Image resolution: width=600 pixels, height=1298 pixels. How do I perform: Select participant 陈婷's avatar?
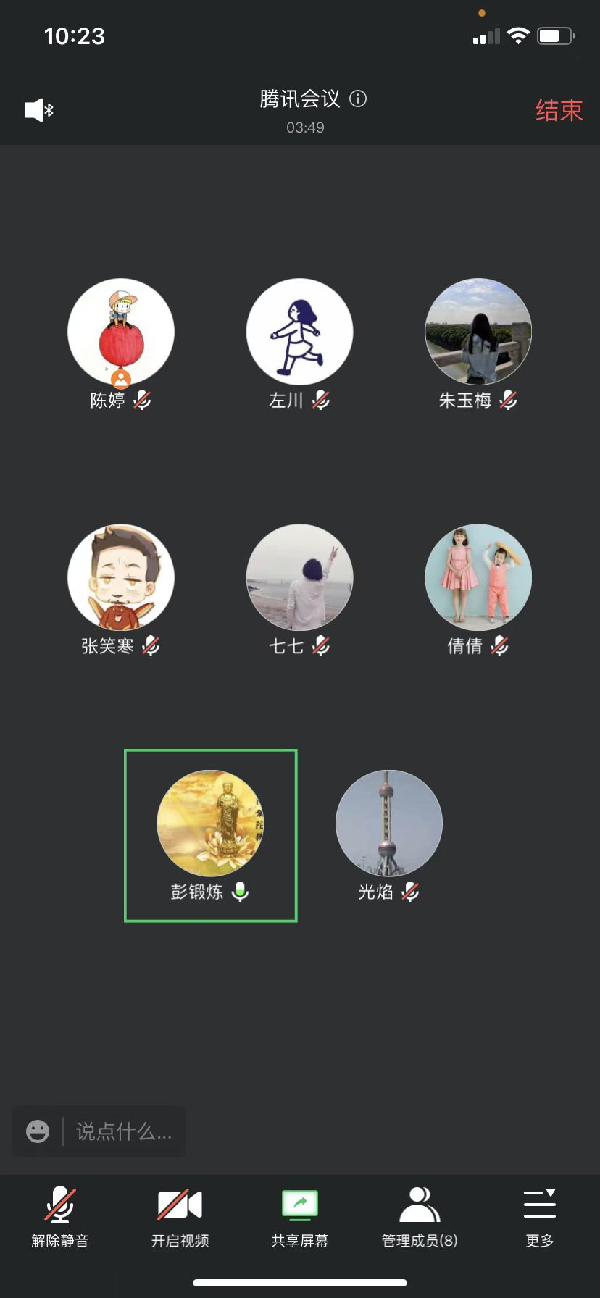tap(121, 332)
